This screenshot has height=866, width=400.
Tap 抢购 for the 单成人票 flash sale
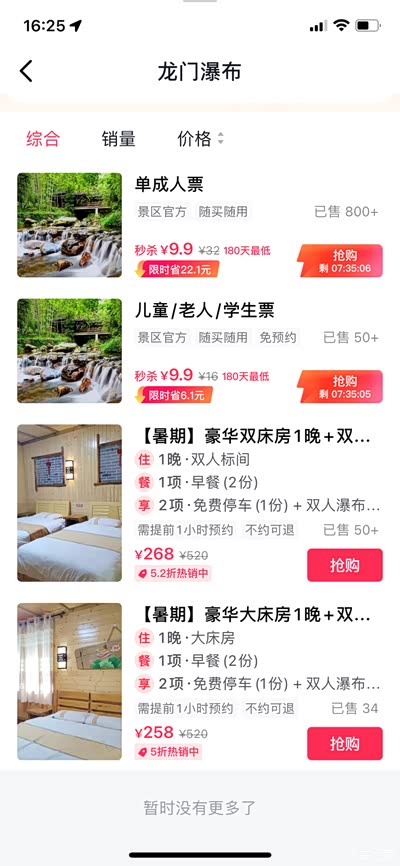[340, 261]
